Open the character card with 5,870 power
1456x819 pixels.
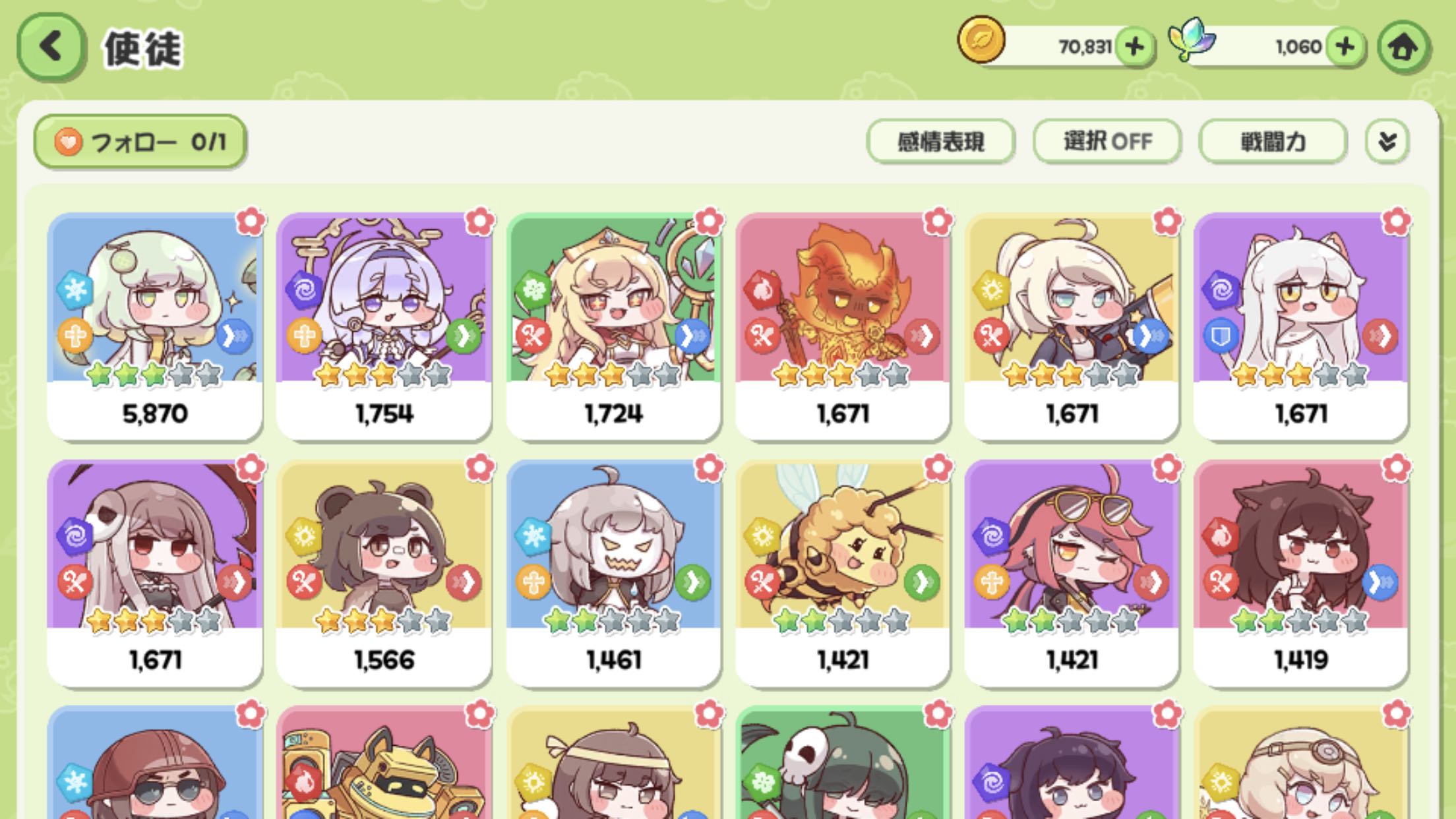point(155,326)
